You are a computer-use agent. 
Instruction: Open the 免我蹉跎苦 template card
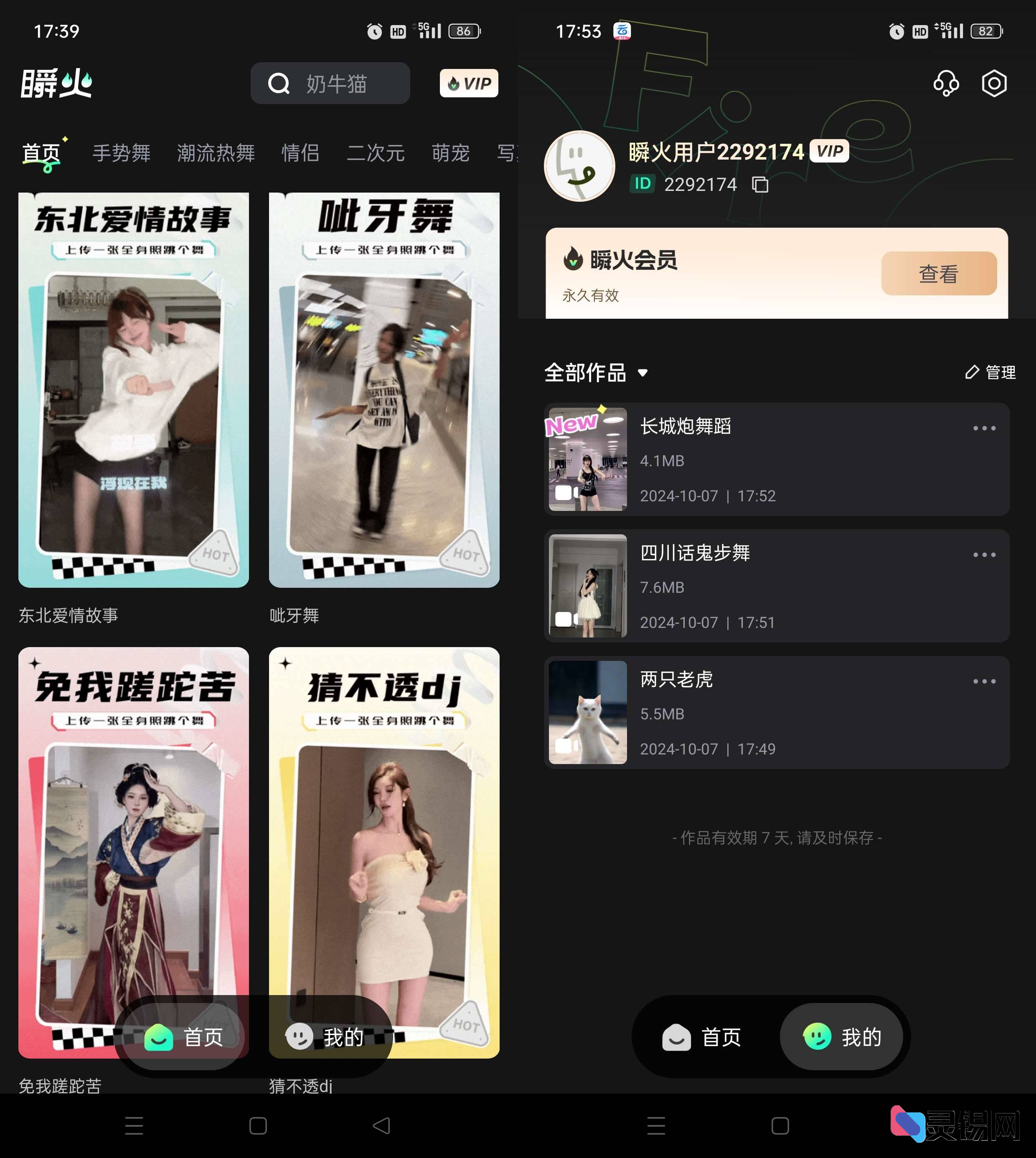[133, 825]
